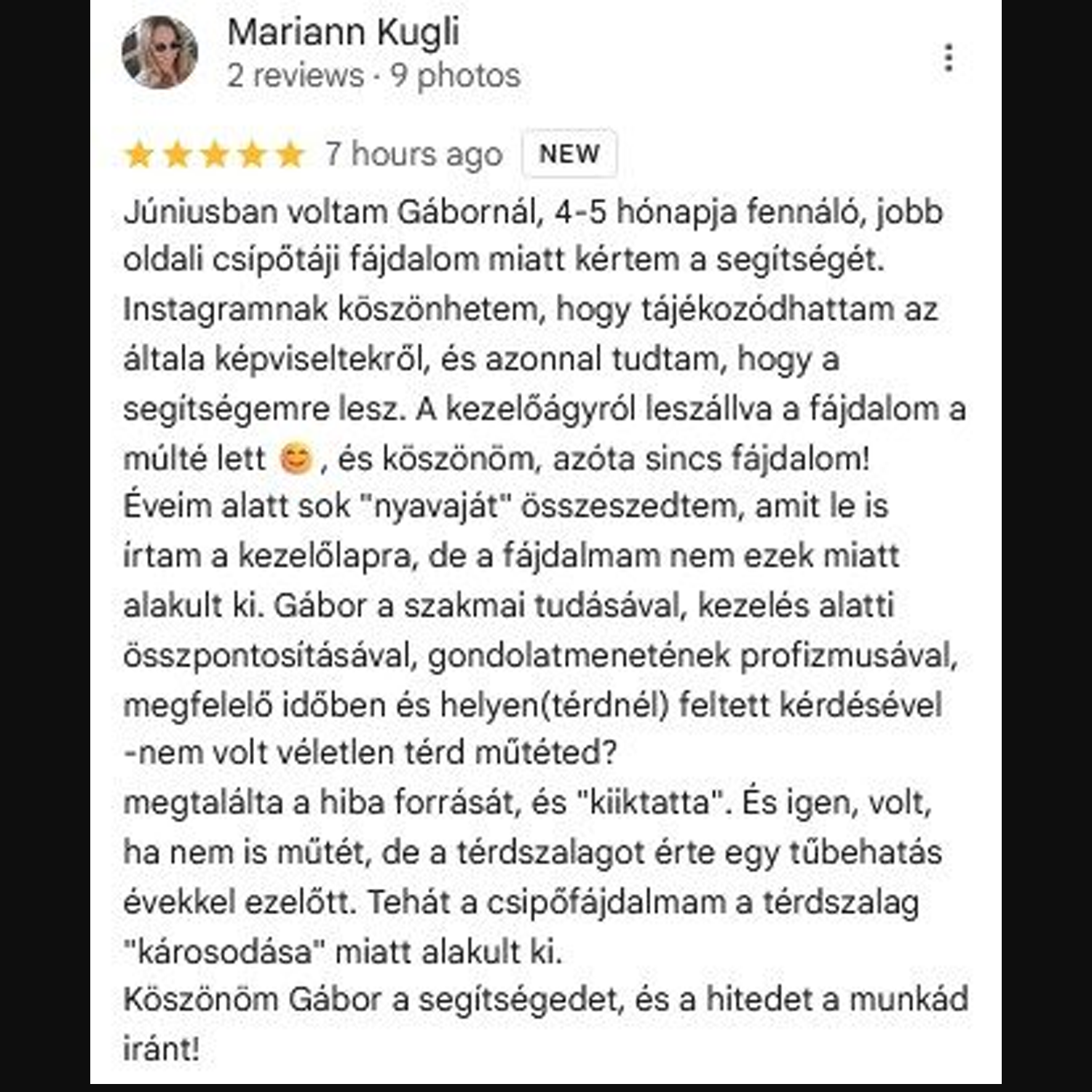
Task: Open the review's three-dot overflow menu
Action: [948, 58]
